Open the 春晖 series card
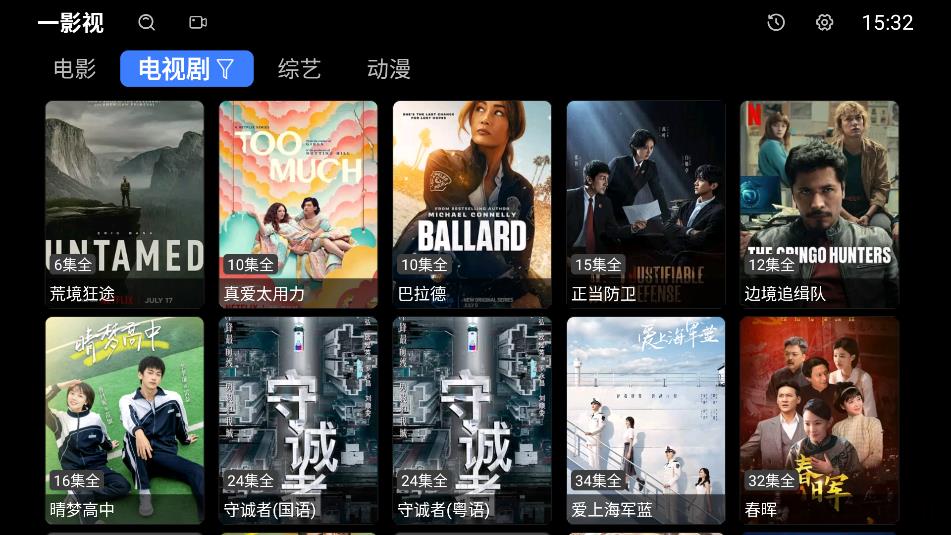 [819, 420]
